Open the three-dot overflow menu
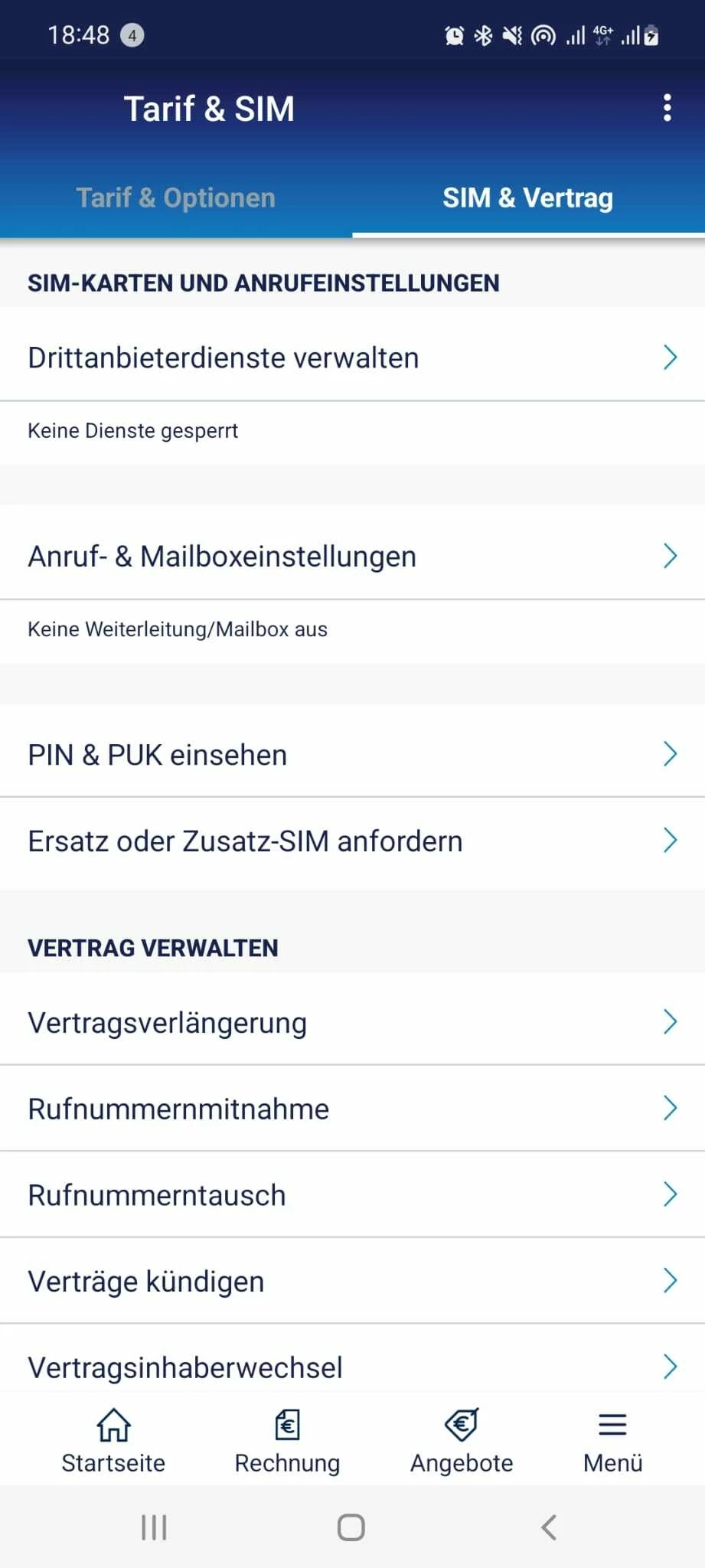Screen dimensions: 705x1568 (x=667, y=108)
